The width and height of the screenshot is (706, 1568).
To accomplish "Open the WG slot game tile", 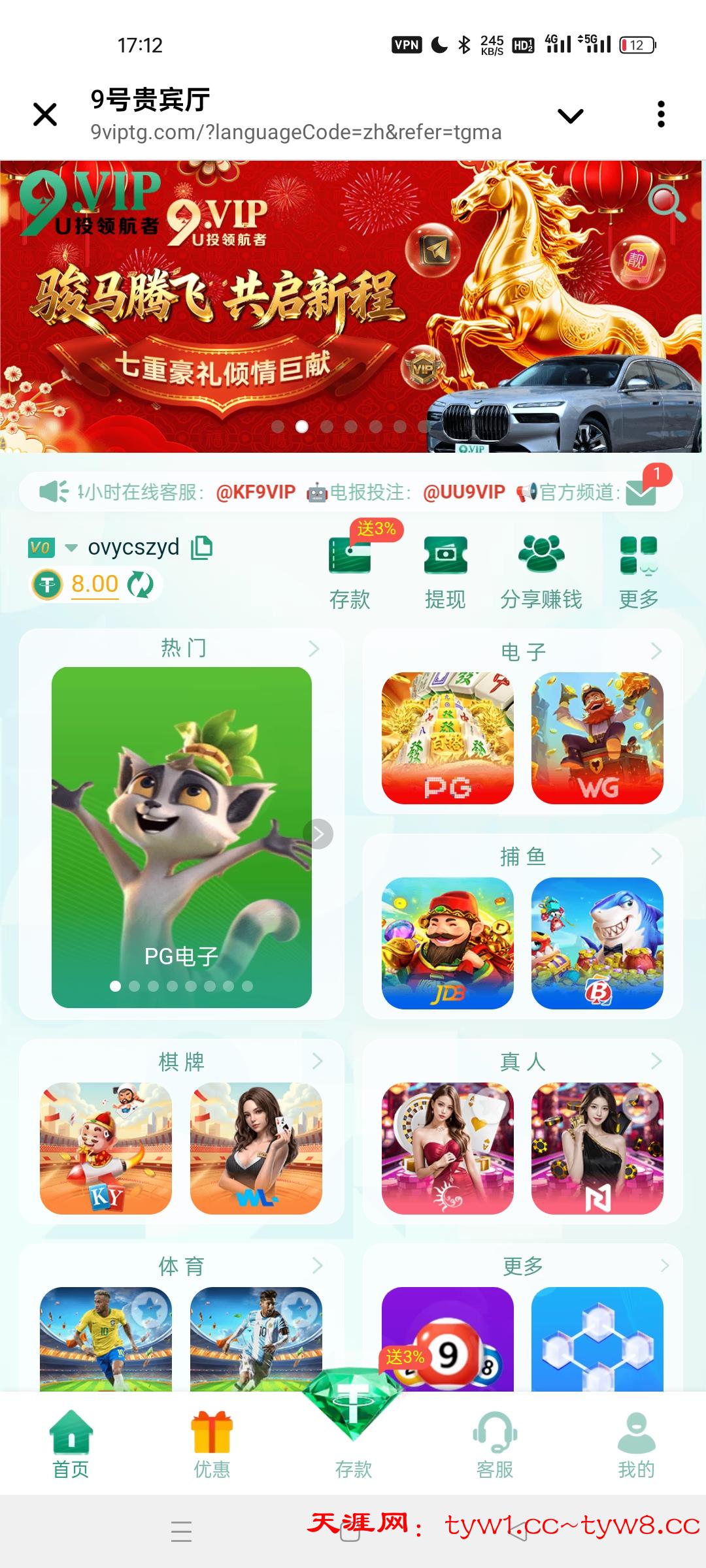I will coord(597,738).
